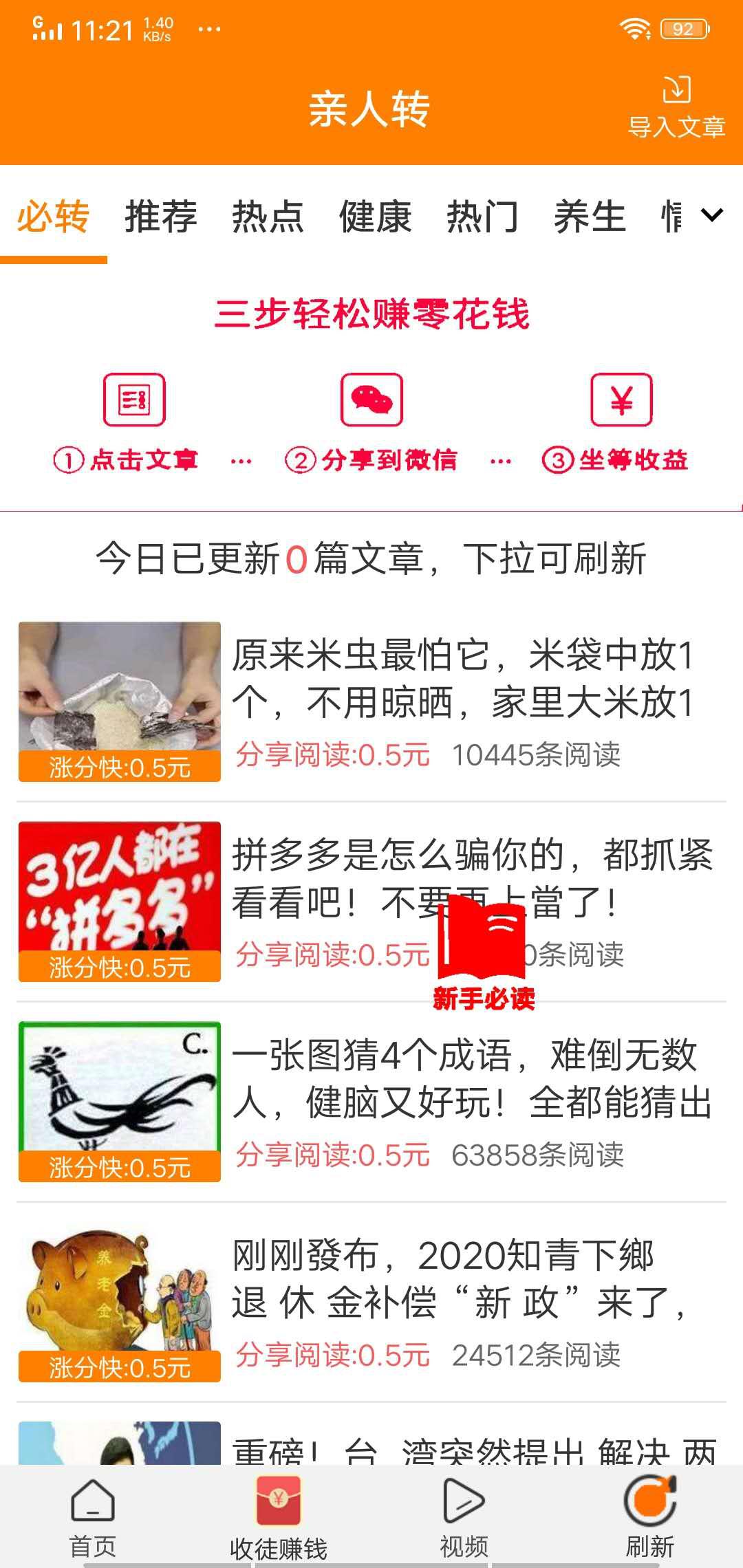Switch to the 推荐 tab
The image size is (743, 1568).
coord(160,217)
